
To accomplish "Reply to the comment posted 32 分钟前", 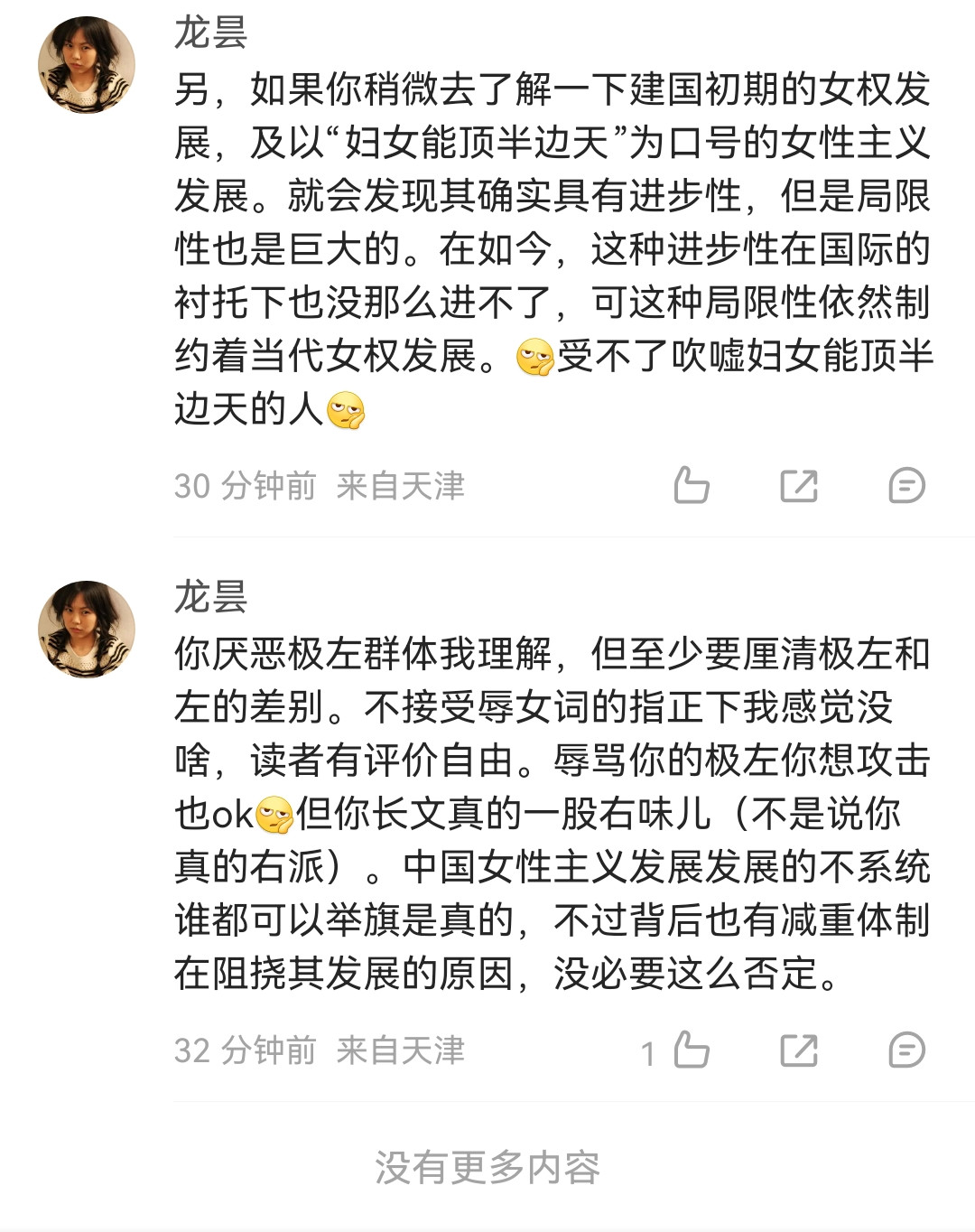I will coord(906,1050).
